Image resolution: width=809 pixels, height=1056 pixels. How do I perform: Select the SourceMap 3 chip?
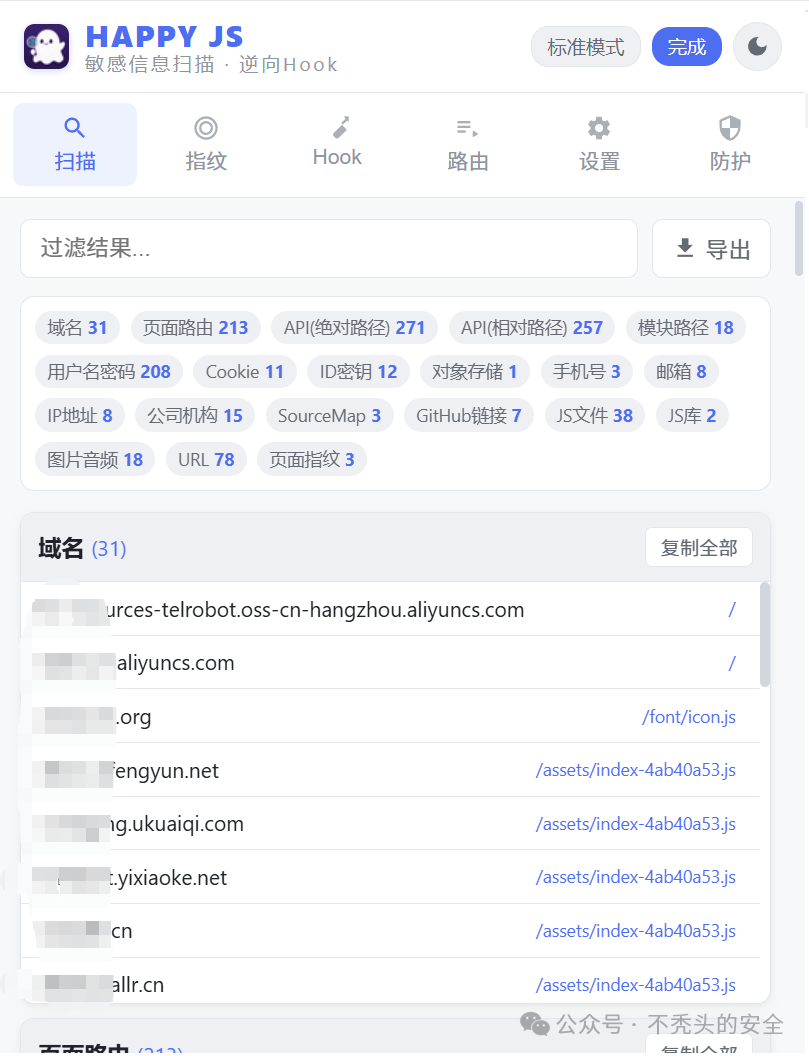[329, 416]
